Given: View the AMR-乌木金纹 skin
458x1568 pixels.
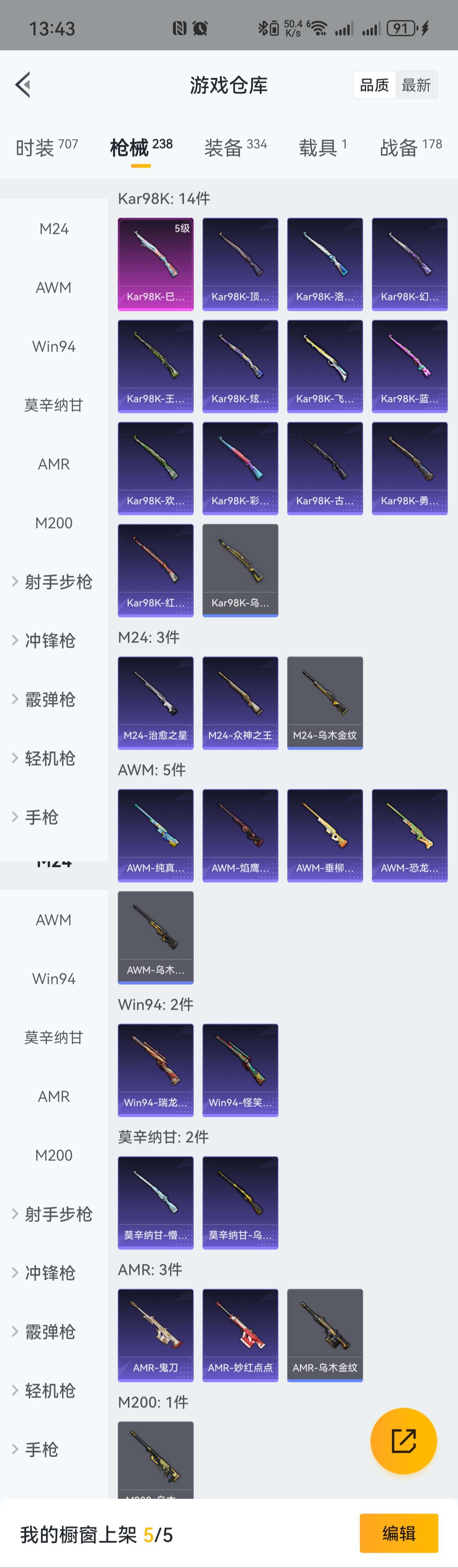Looking at the screenshot, I should 325,1335.
